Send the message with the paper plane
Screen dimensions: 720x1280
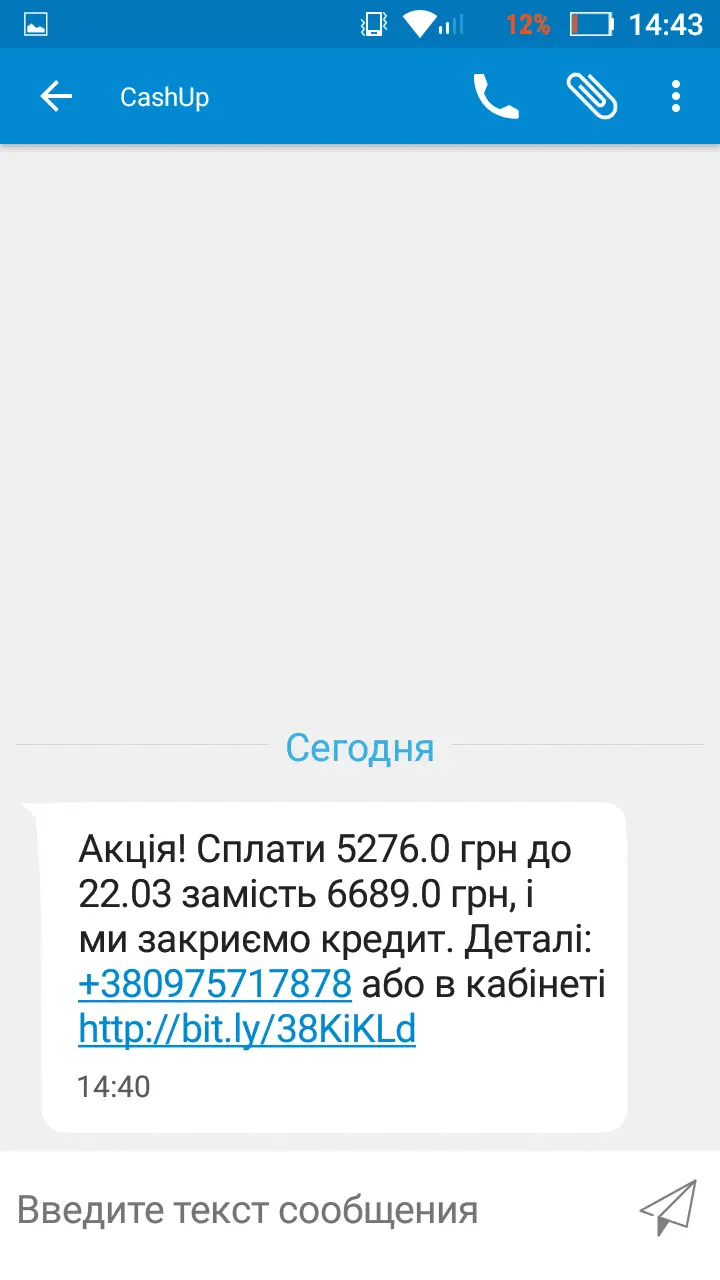point(667,1208)
